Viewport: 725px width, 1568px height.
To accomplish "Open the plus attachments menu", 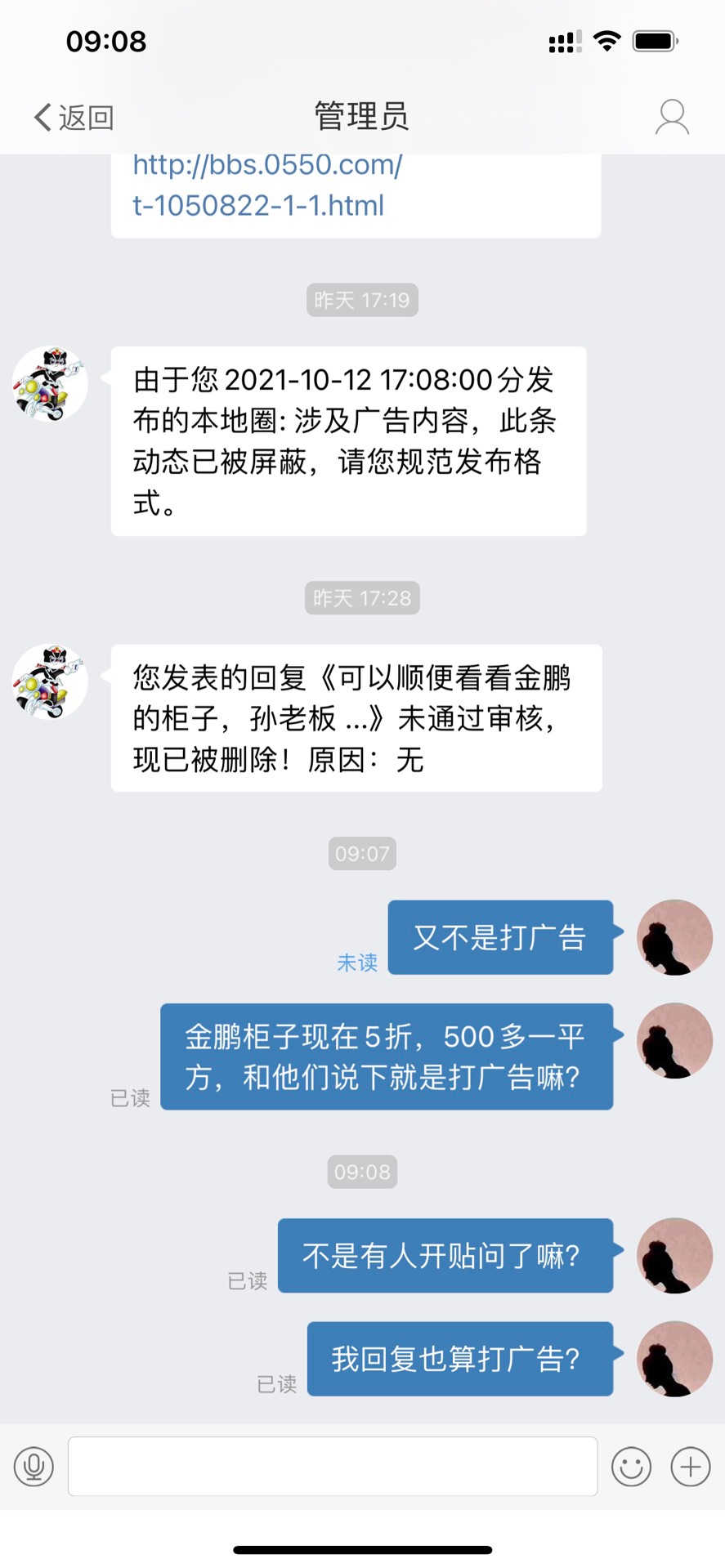I will (691, 1466).
